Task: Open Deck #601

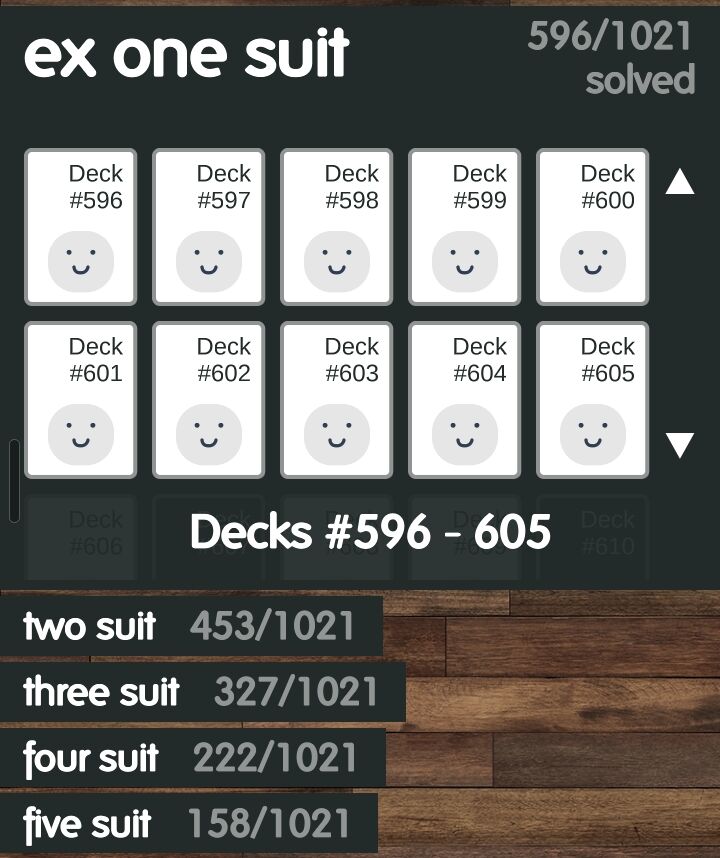Action: click(x=80, y=400)
